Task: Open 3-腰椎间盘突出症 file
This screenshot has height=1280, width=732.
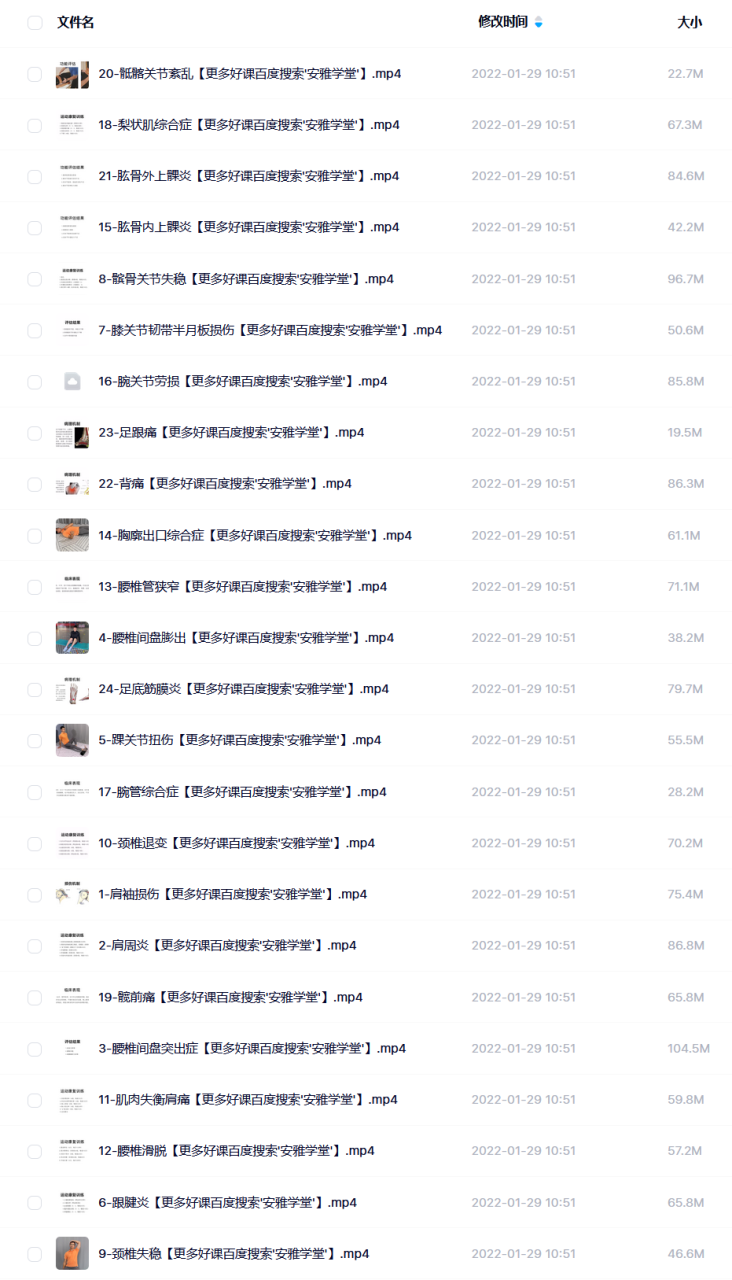Action: point(252,1048)
